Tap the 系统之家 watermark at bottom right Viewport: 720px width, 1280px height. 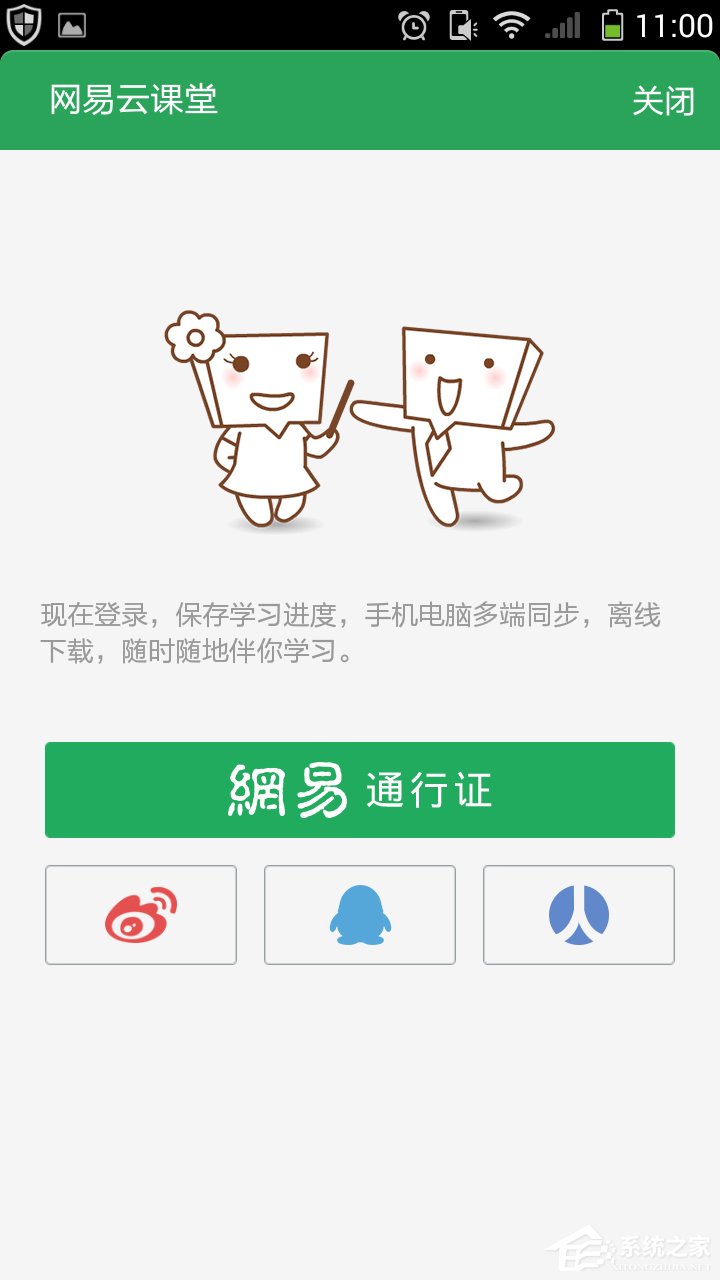pyautogui.click(x=640, y=1248)
